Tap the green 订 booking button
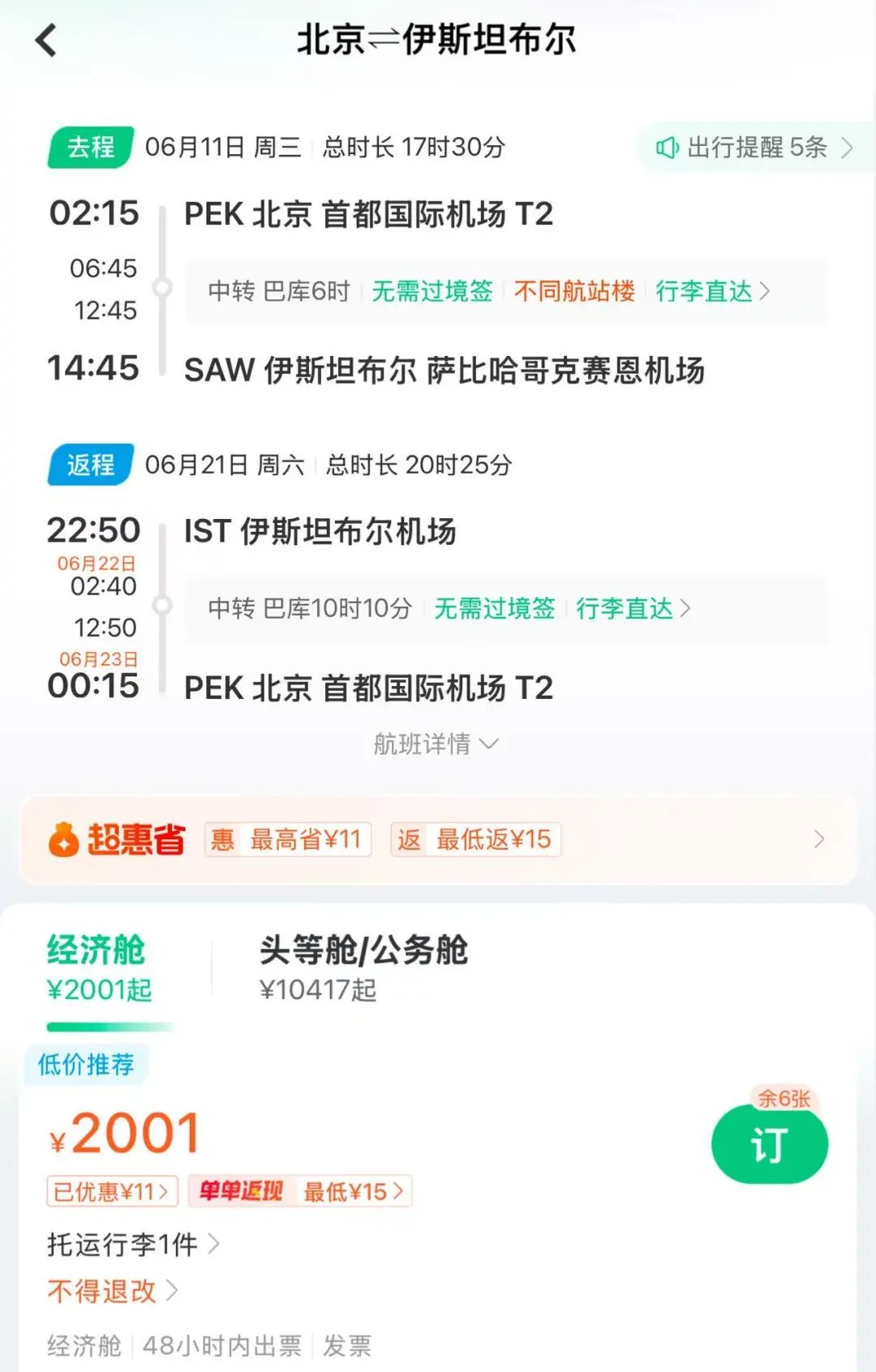The height and width of the screenshot is (1372, 876). coord(769,1144)
